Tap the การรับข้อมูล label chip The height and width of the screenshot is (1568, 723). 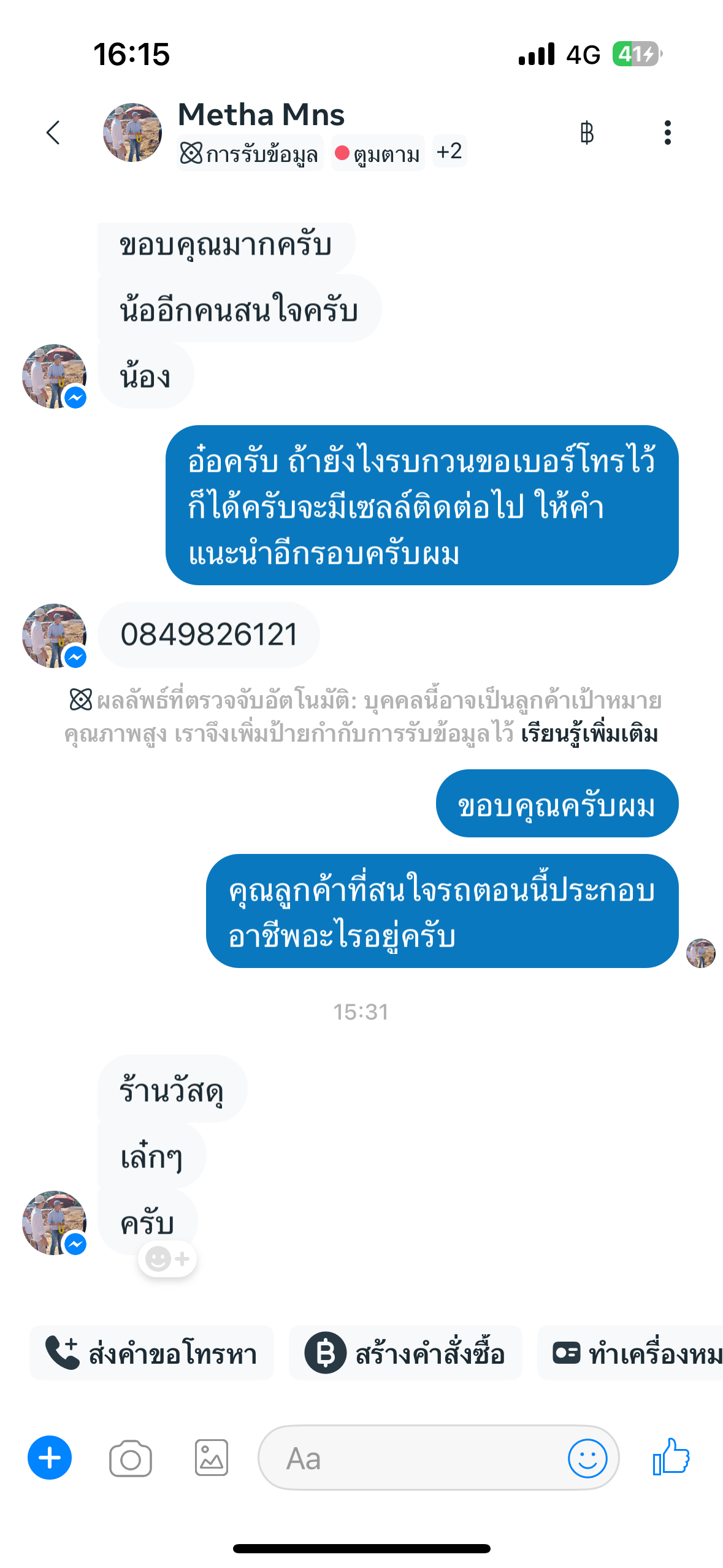[x=250, y=153]
